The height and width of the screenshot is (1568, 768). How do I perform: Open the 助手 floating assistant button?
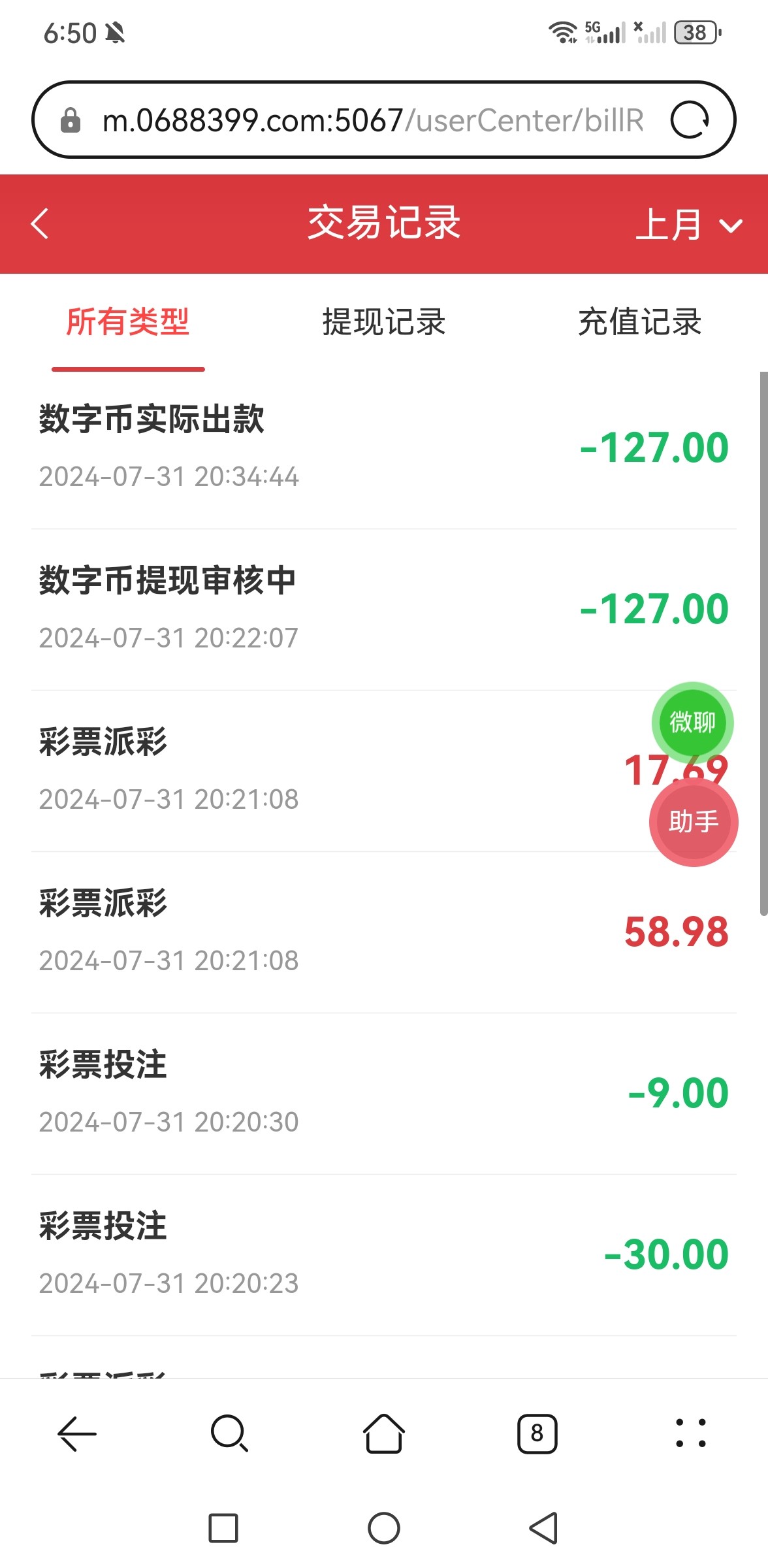click(x=694, y=822)
